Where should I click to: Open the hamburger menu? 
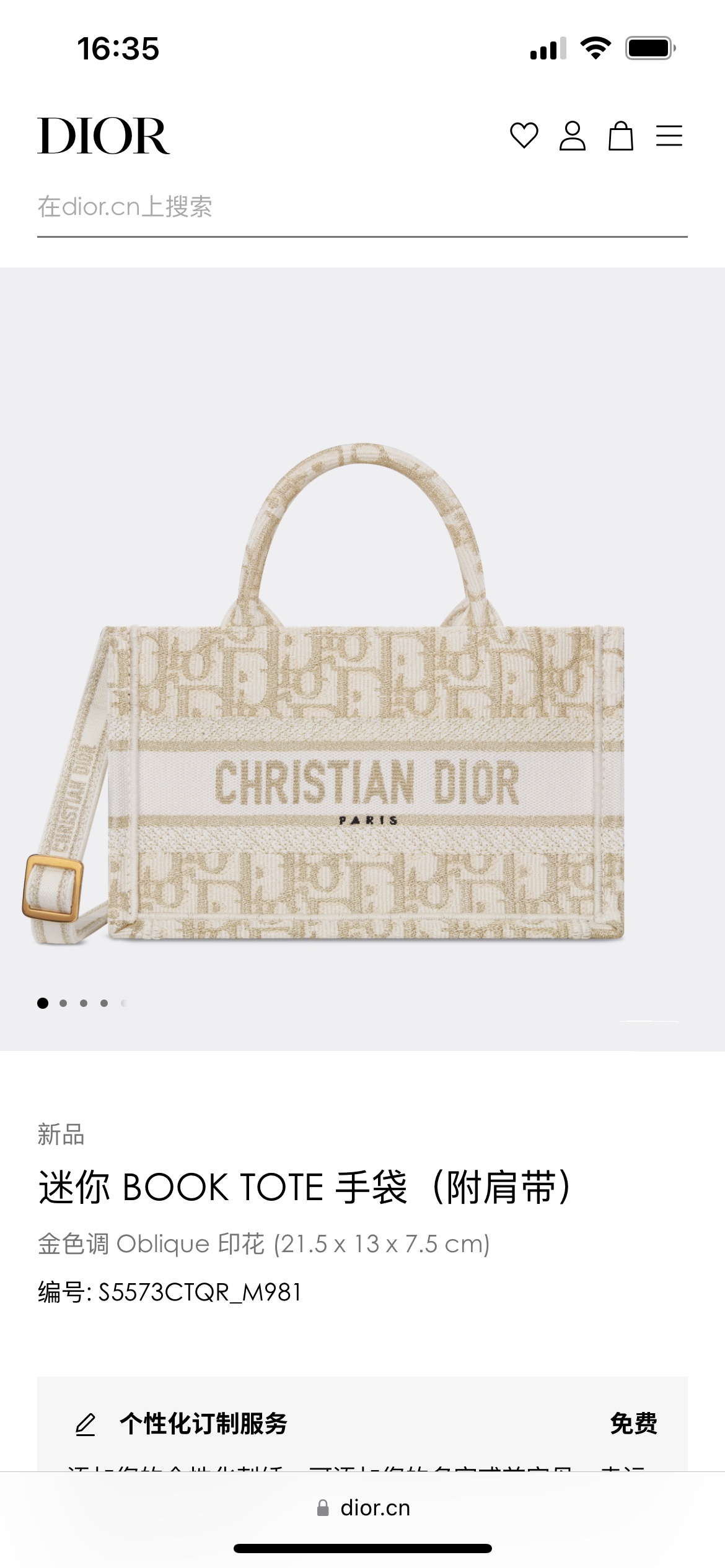pyautogui.click(x=669, y=136)
